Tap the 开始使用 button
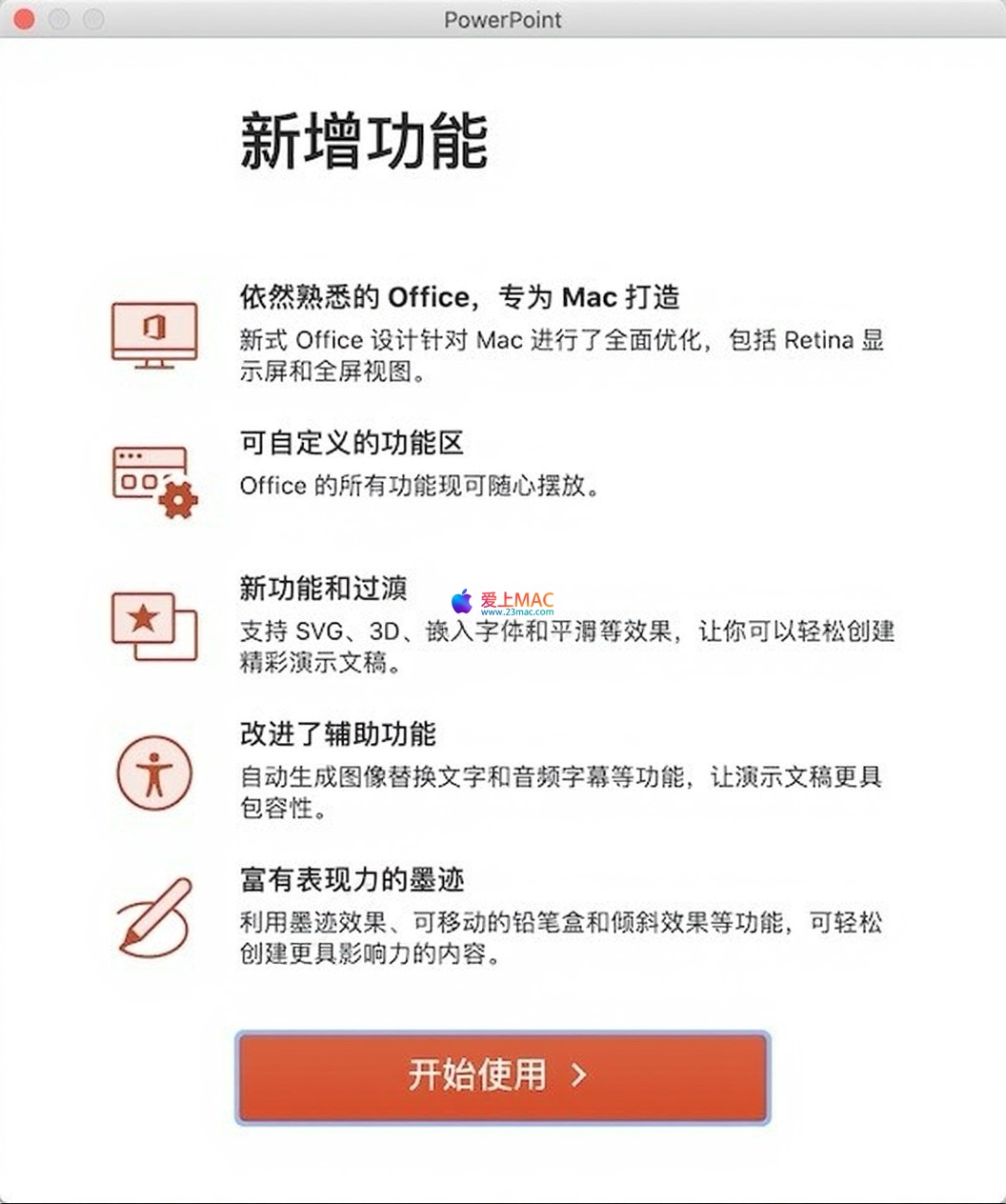This screenshot has height=1204, width=1006. coord(502,1076)
